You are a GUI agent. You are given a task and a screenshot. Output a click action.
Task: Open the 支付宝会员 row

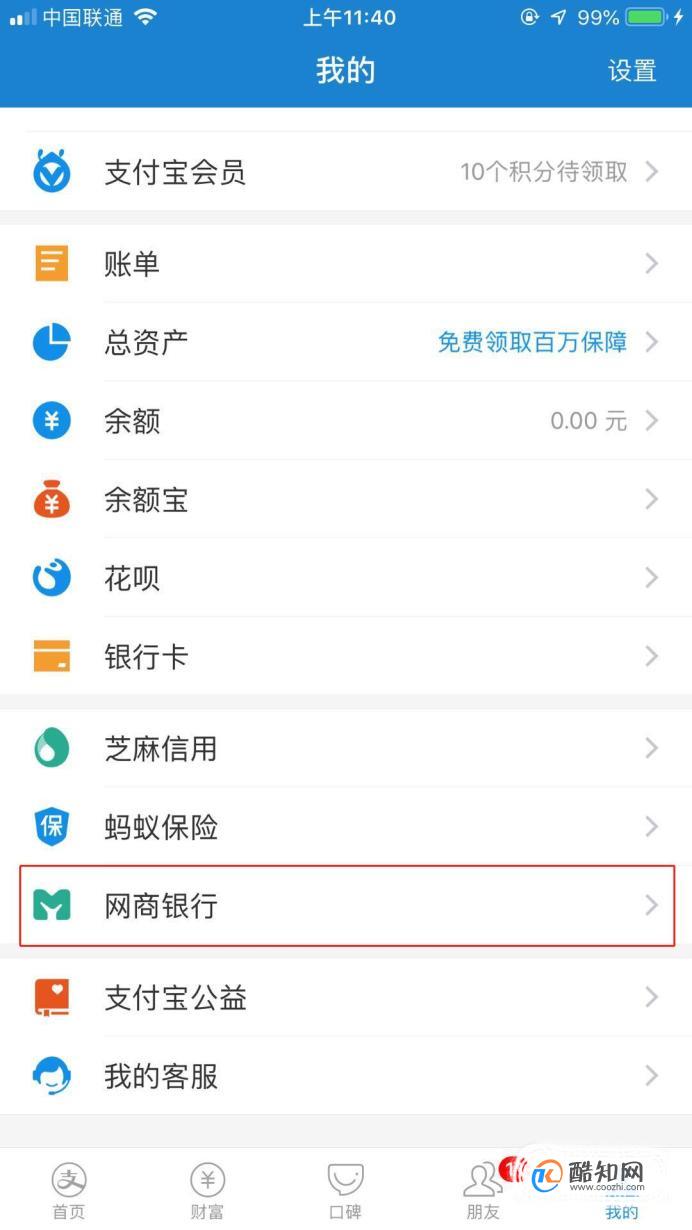345,172
